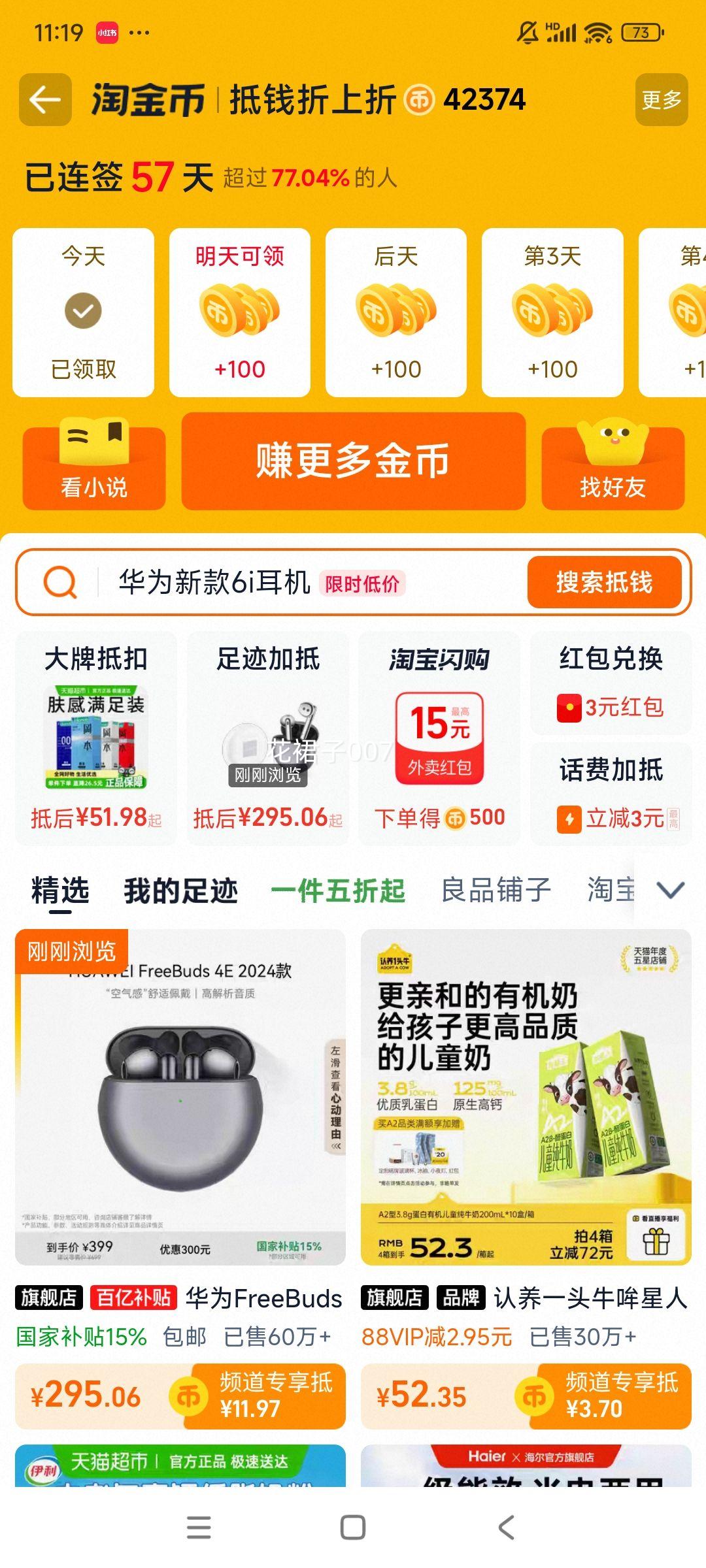Open the 足迹加抵 card
Viewport: 706px width, 1568px height.
coord(268,738)
